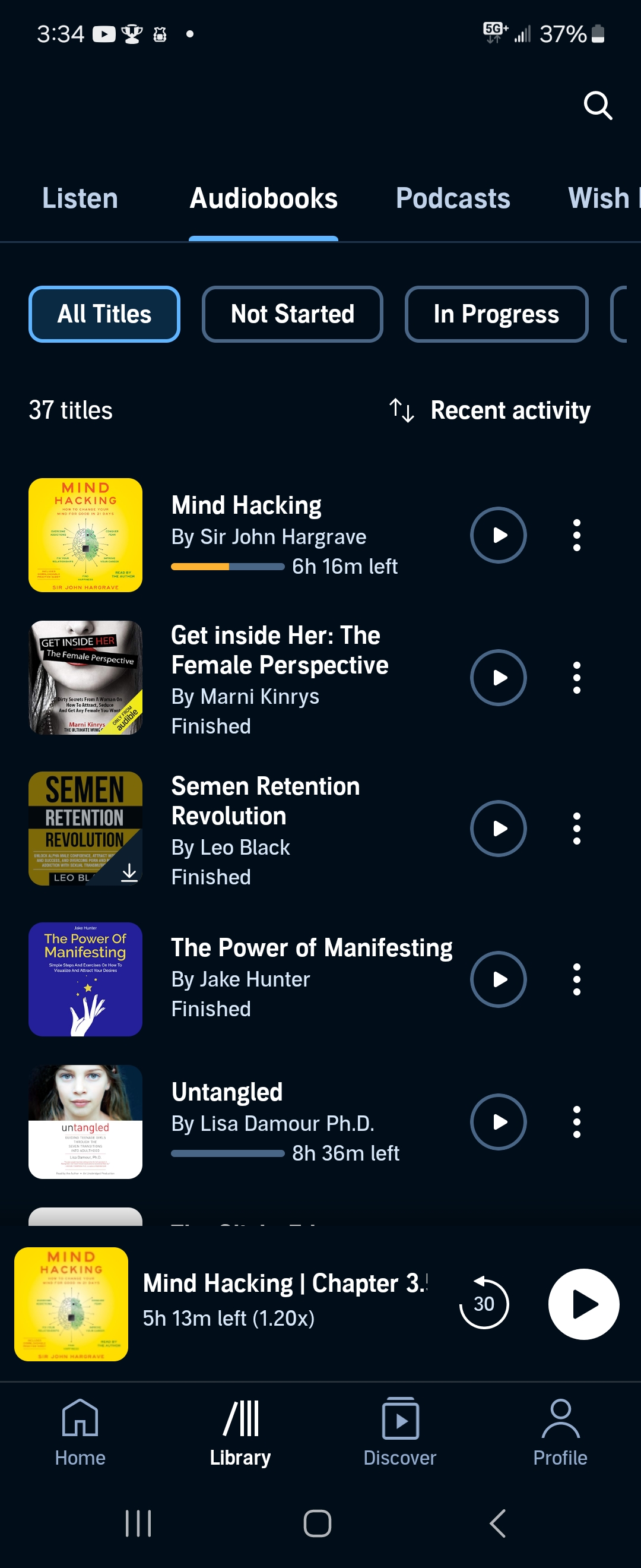Select the In Progress filter chip
The width and height of the screenshot is (641, 1568).
(496, 314)
